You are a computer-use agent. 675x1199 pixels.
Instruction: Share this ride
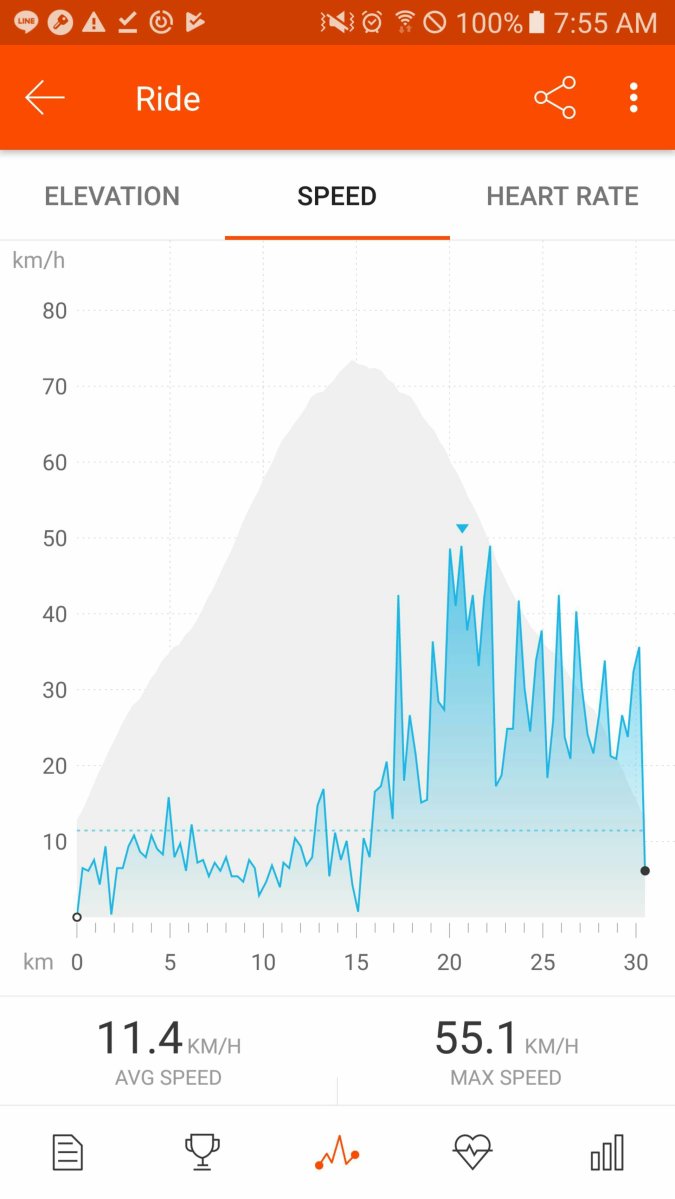pos(555,98)
